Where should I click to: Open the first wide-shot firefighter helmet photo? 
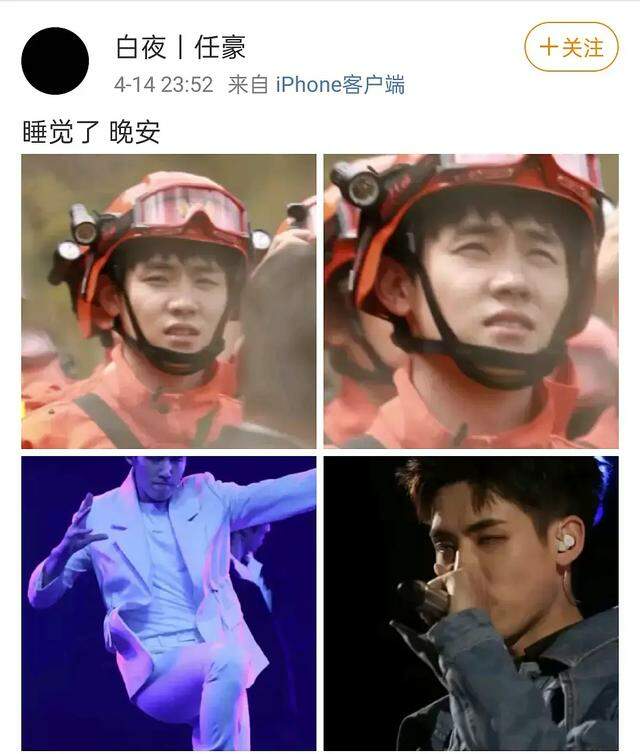pyautogui.click(x=168, y=300)
